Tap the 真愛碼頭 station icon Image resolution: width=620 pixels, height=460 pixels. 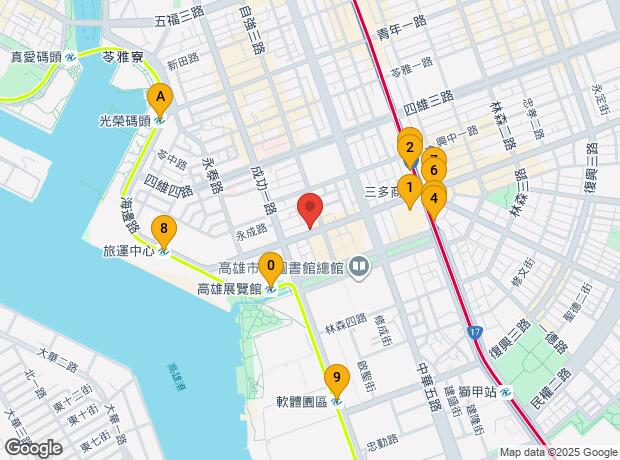point(71,57)
